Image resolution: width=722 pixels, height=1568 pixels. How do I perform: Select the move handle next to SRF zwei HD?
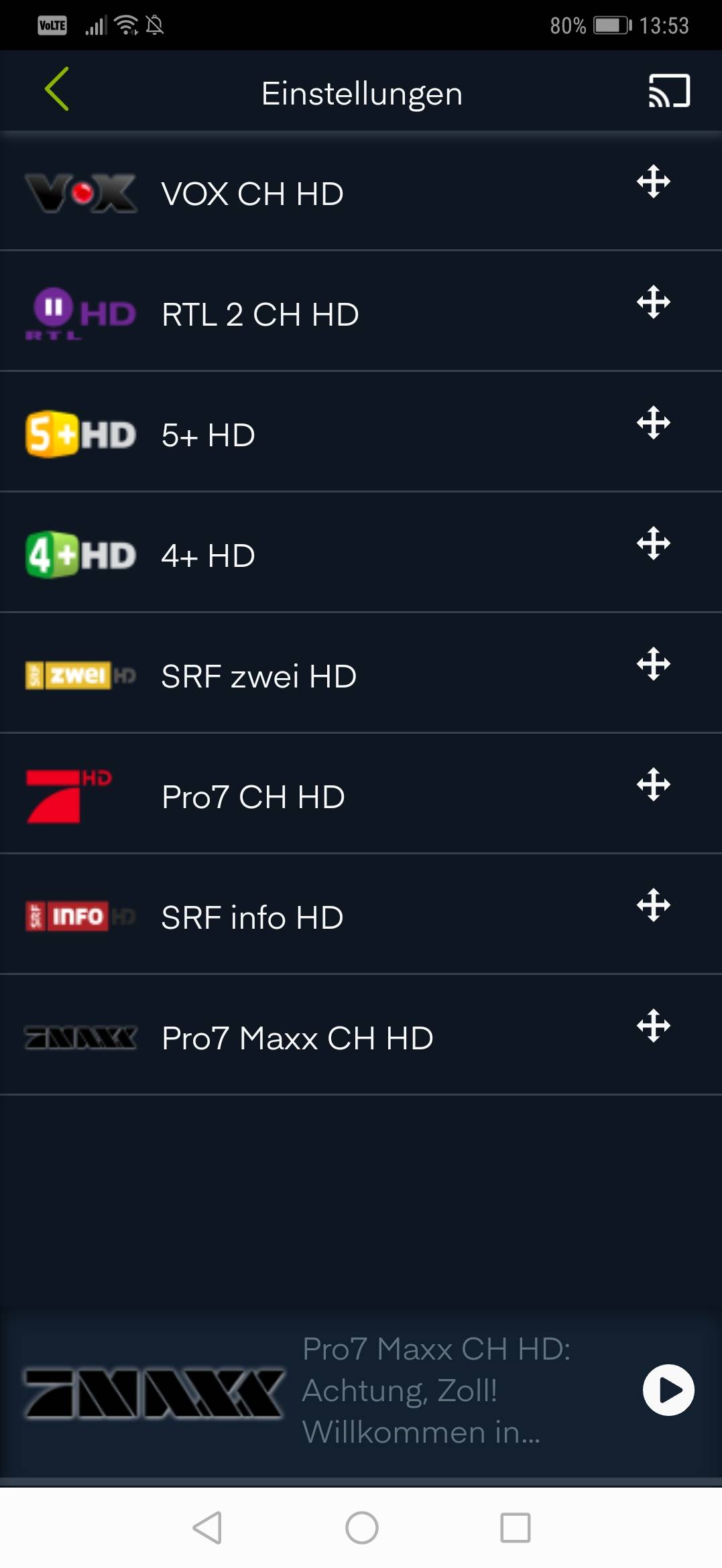(654, 663)
